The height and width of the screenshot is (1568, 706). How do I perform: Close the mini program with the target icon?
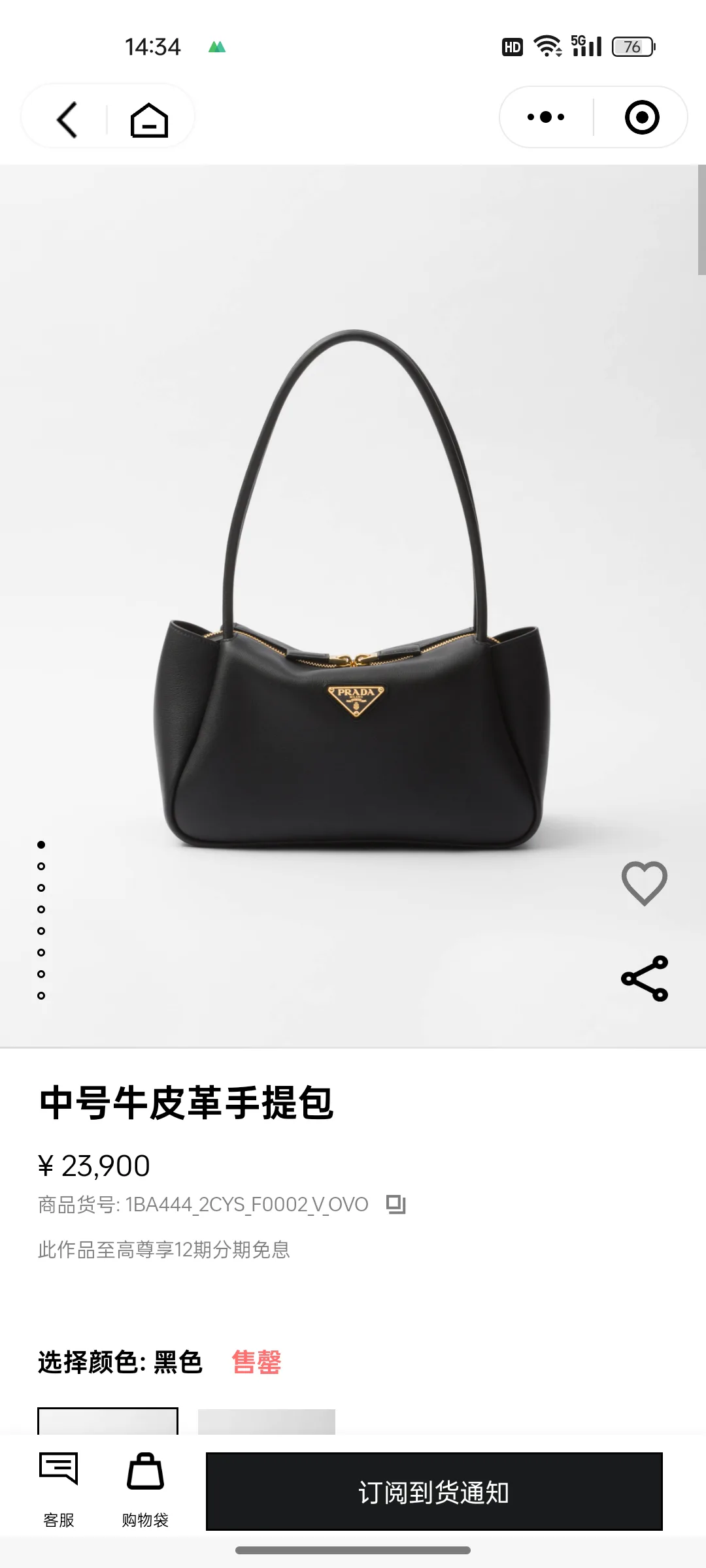coord(642,117)
